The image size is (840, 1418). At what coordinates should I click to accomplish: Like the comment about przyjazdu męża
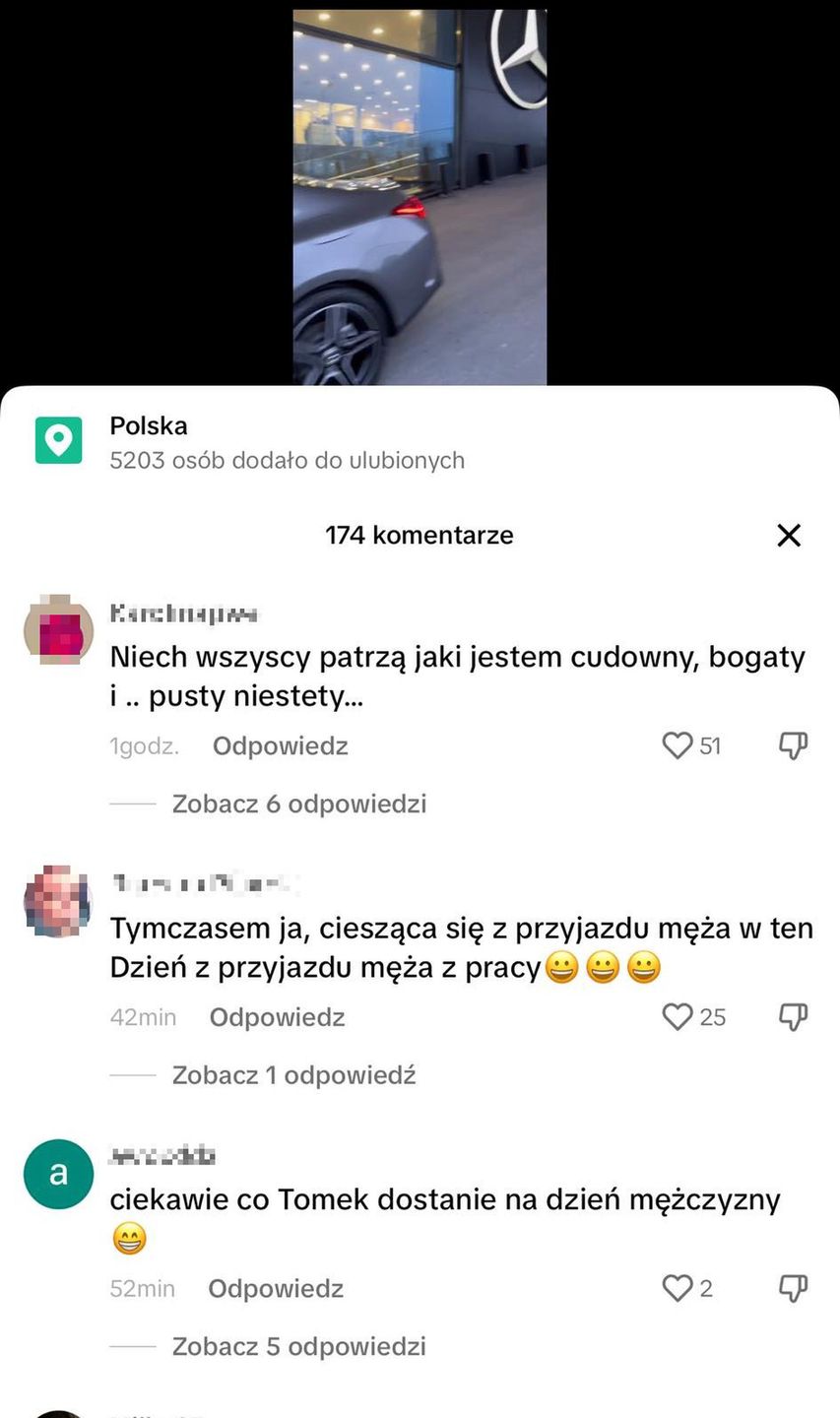(x=678, y=1016)
